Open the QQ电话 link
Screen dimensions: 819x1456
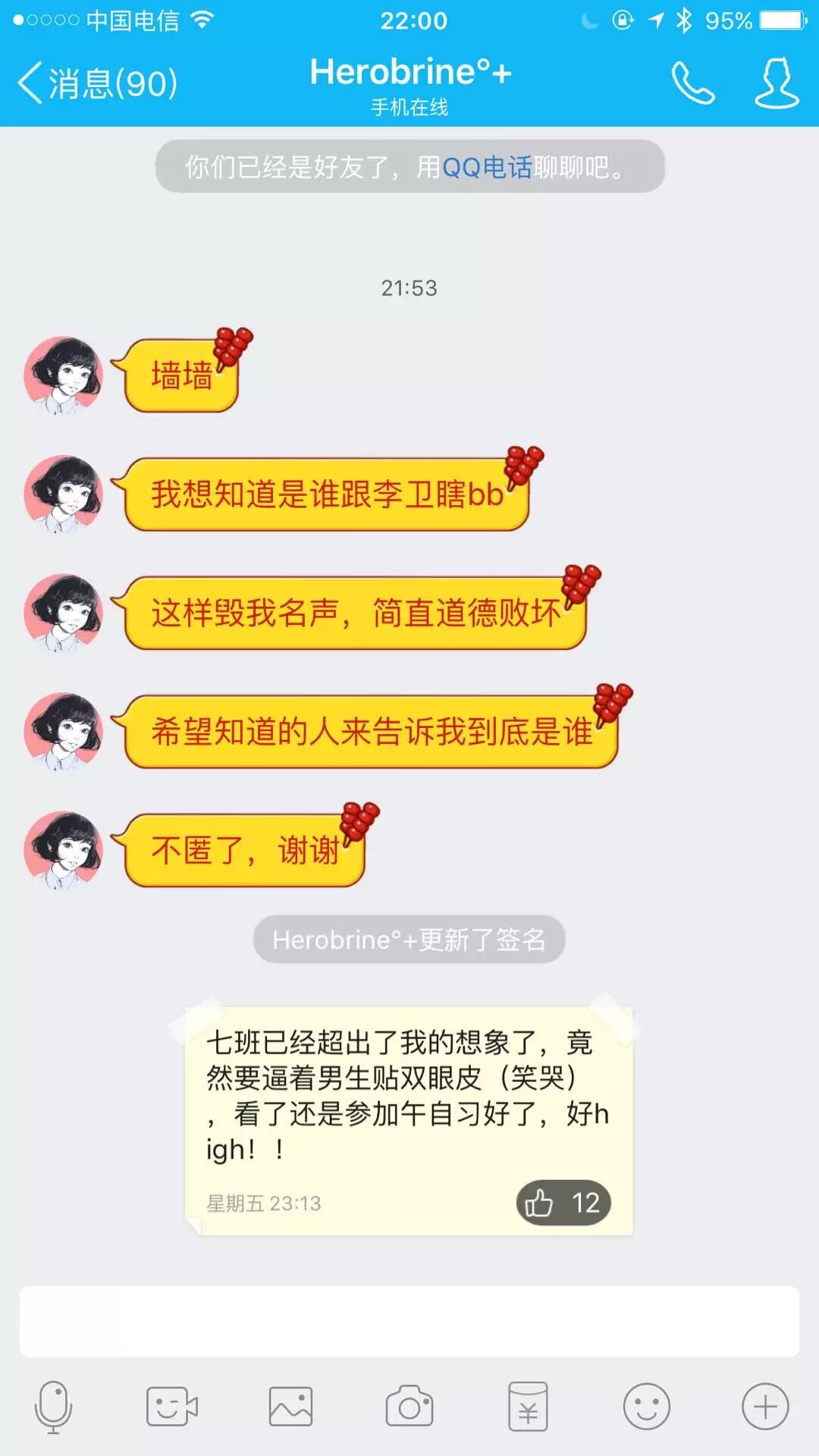486,167
